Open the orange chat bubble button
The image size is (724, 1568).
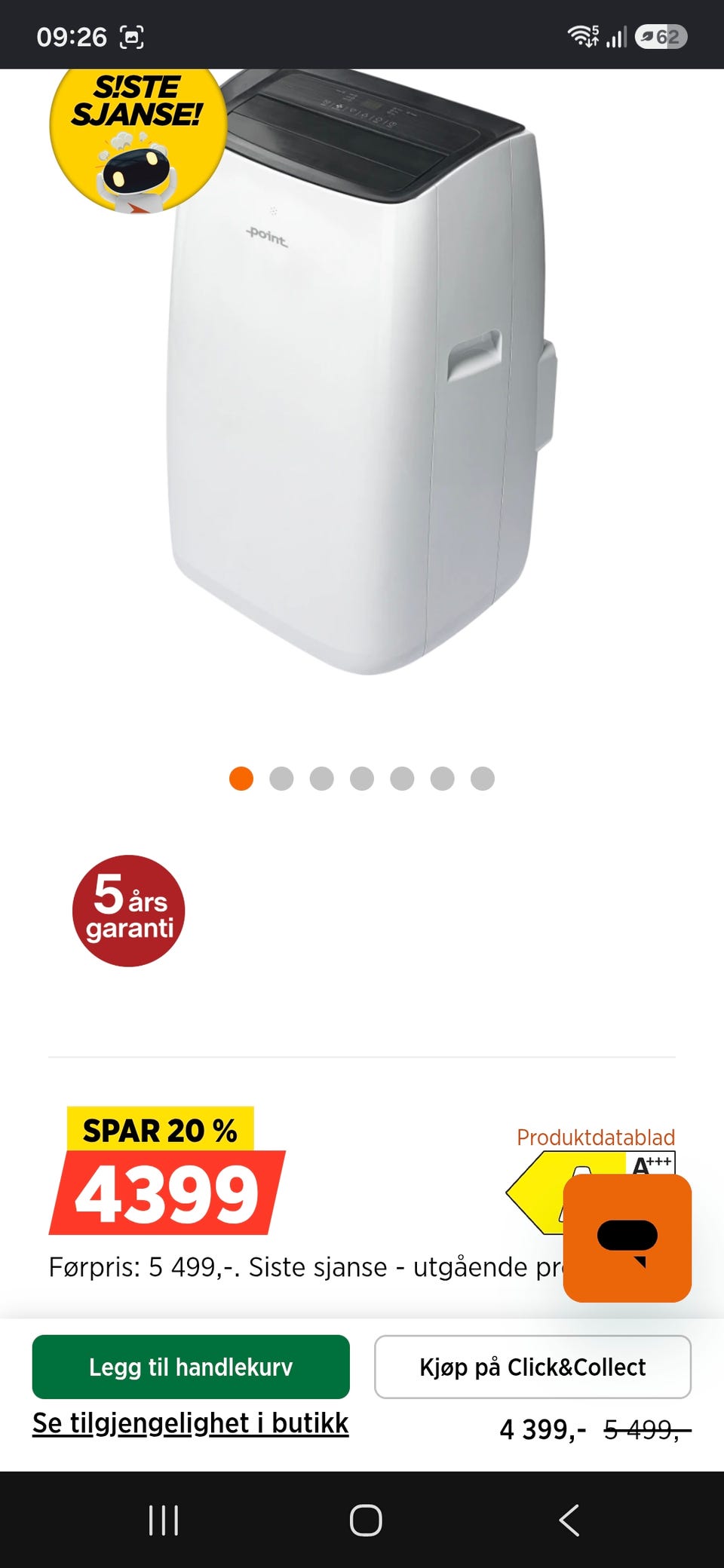[627, 1238]
